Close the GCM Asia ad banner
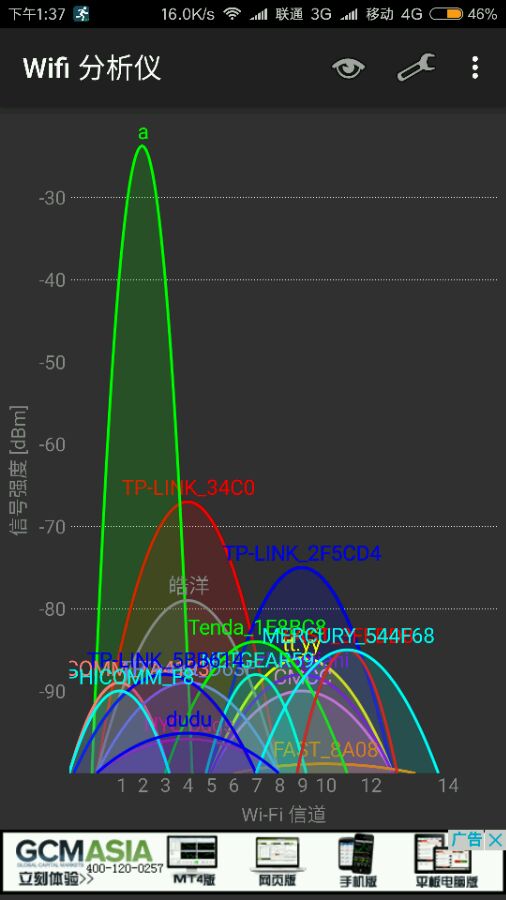This screenshot has width=506, height=900. pos(495,840)
